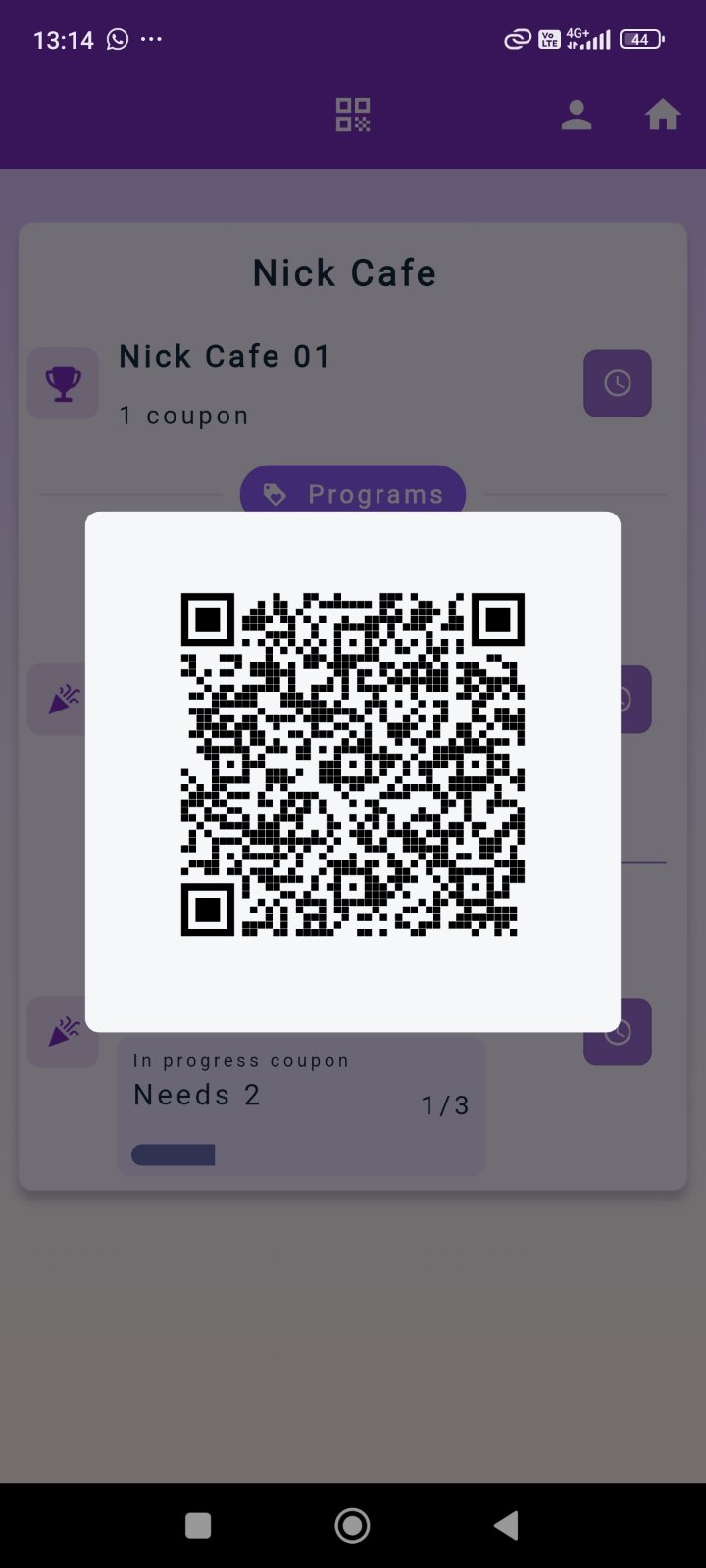Tap the confetti icon beside the in-progress coupon

pos(63,1031)
